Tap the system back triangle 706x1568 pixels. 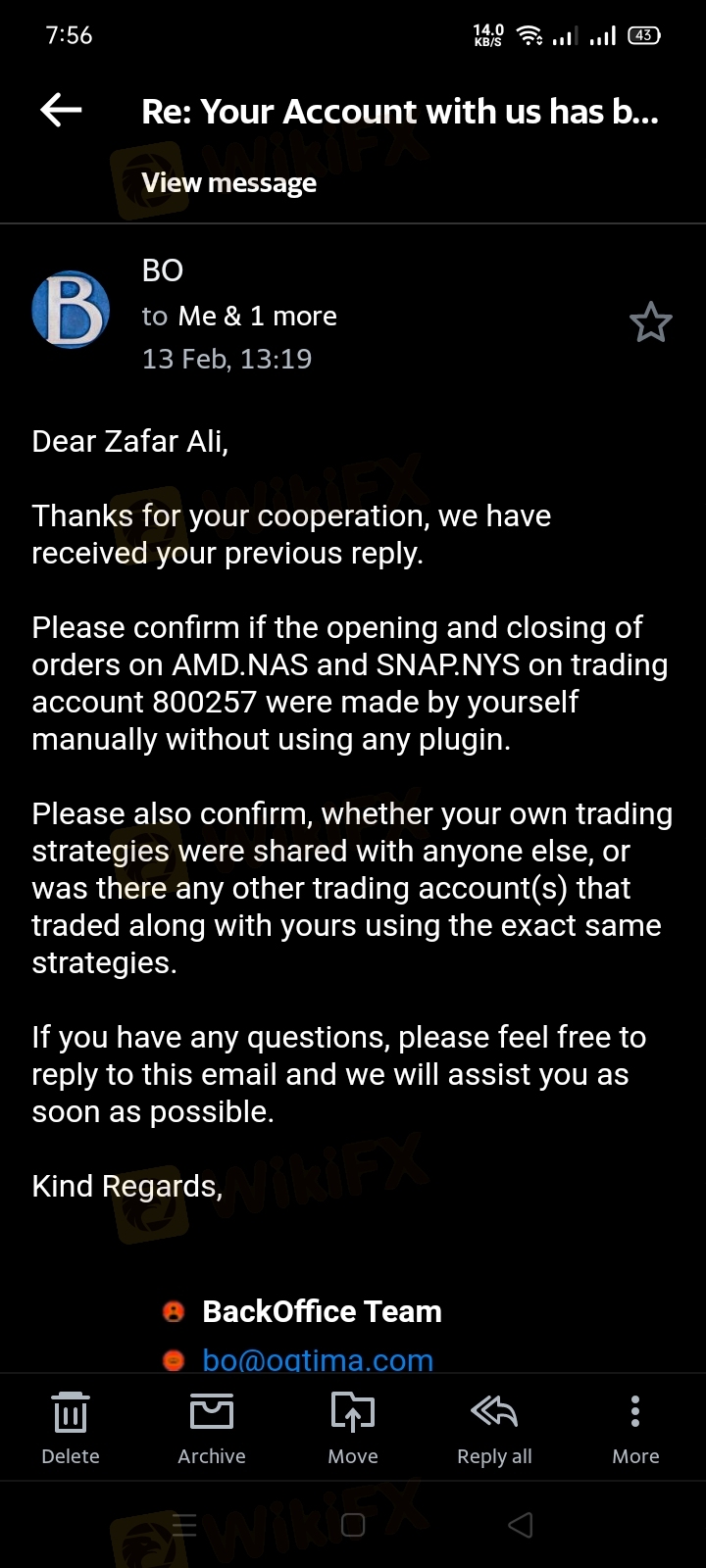521,1525
